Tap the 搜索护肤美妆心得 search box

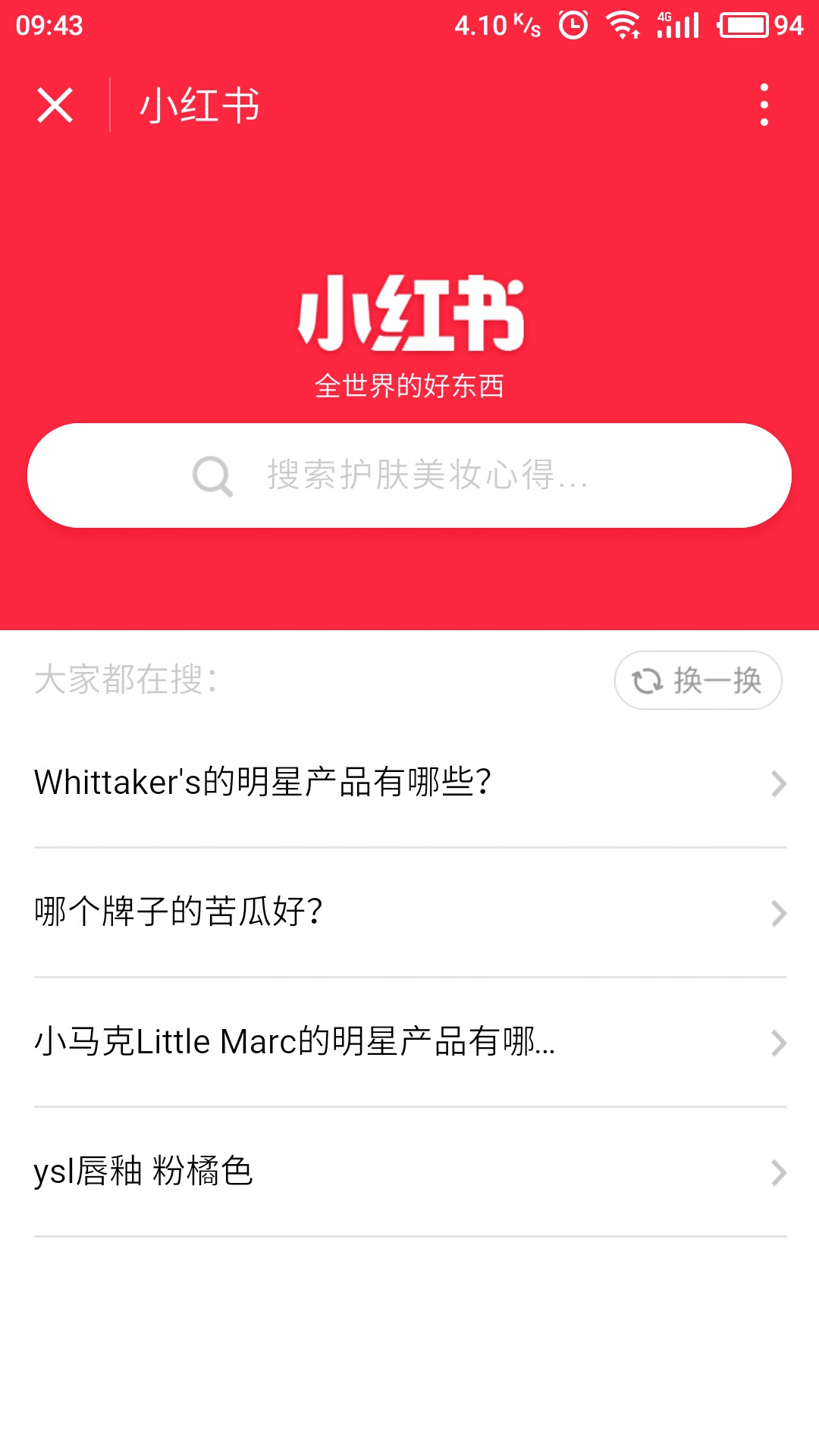click(x=409, y=475)
